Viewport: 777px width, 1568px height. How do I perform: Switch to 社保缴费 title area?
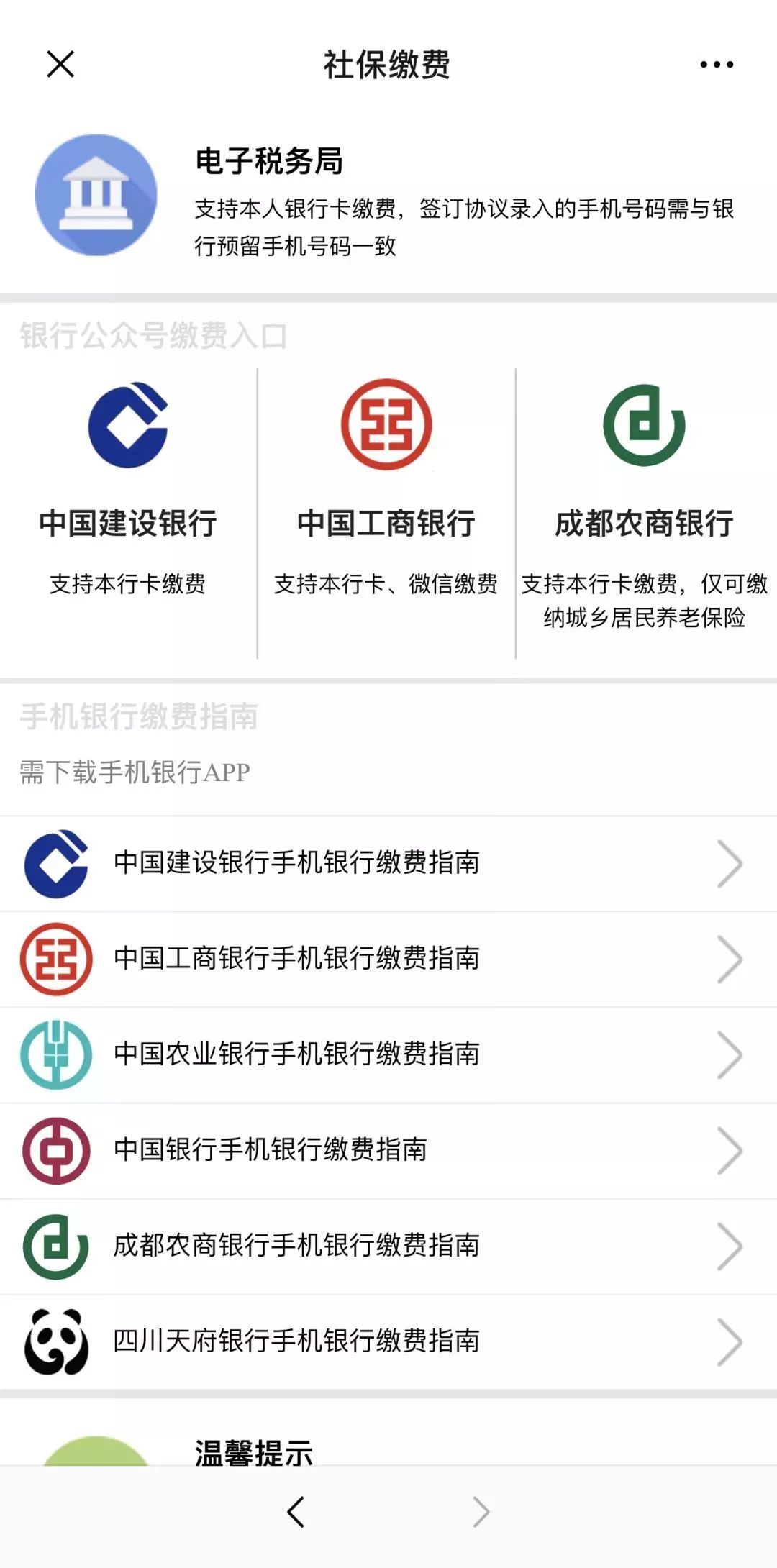click(x=388, y=65)
